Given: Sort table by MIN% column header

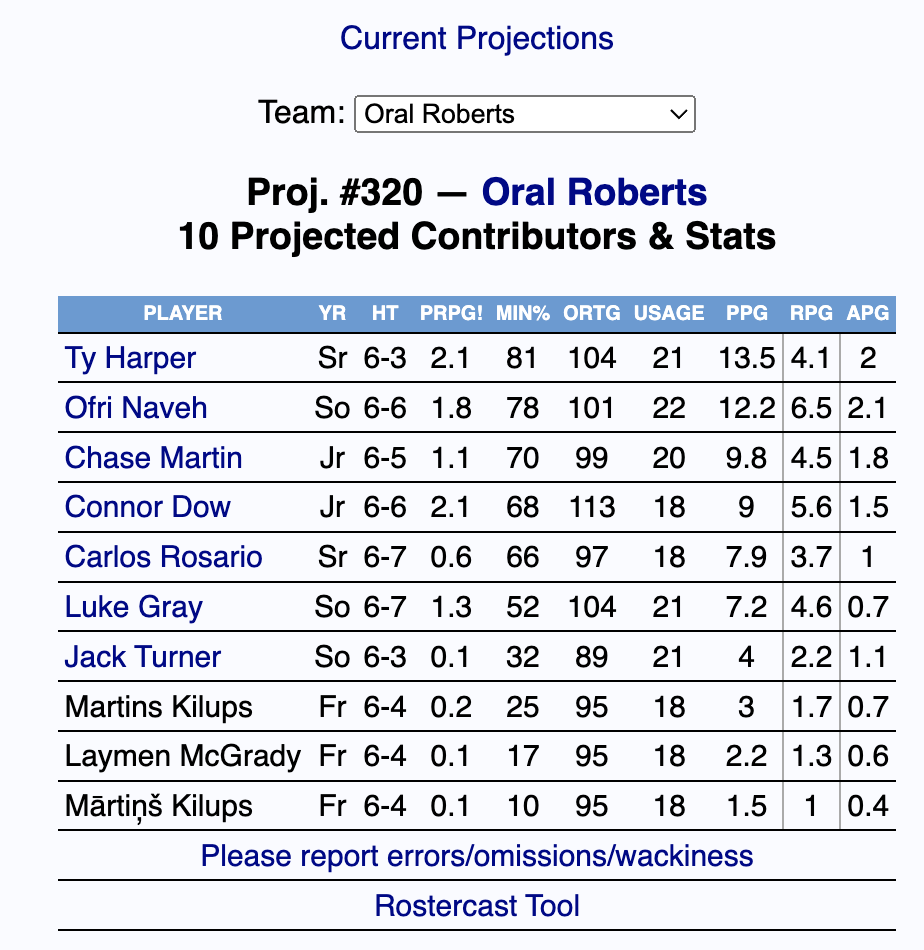Looking at the screenshot, I should [522, 313].
